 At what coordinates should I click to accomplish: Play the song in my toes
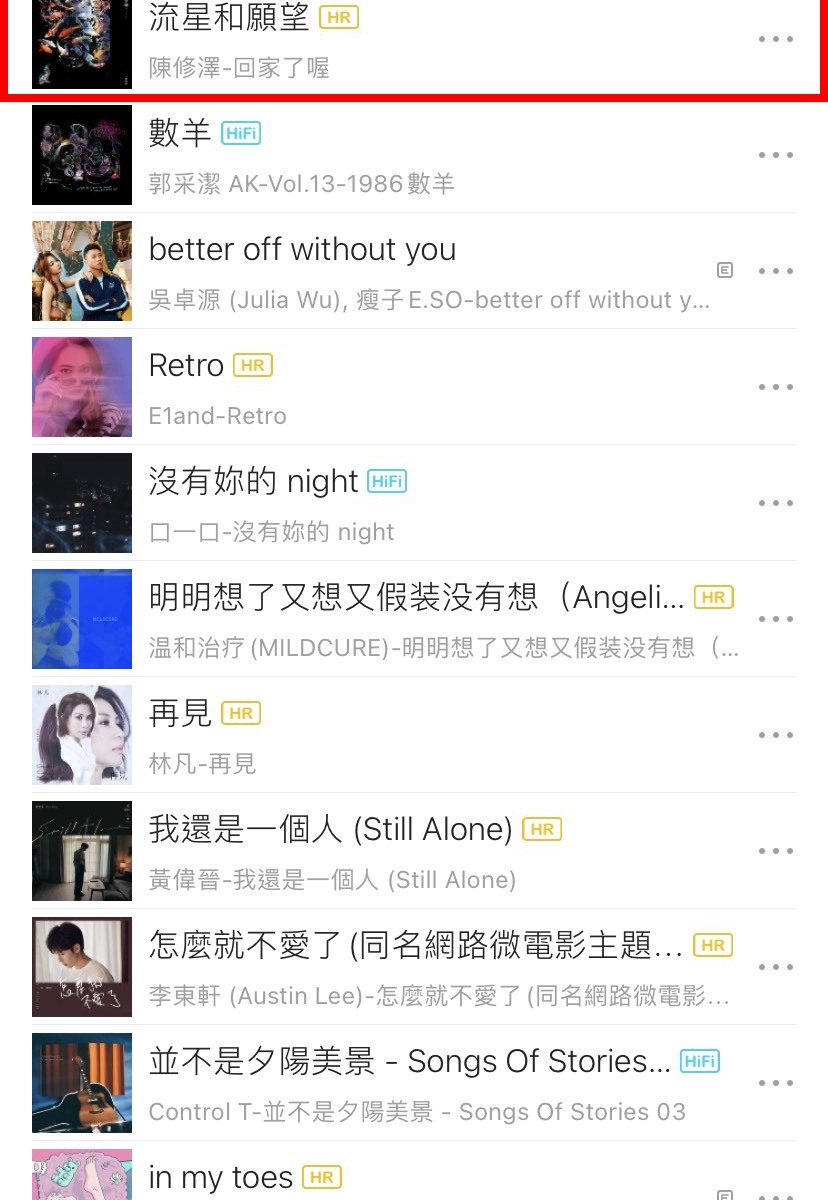pos(220,1178)
